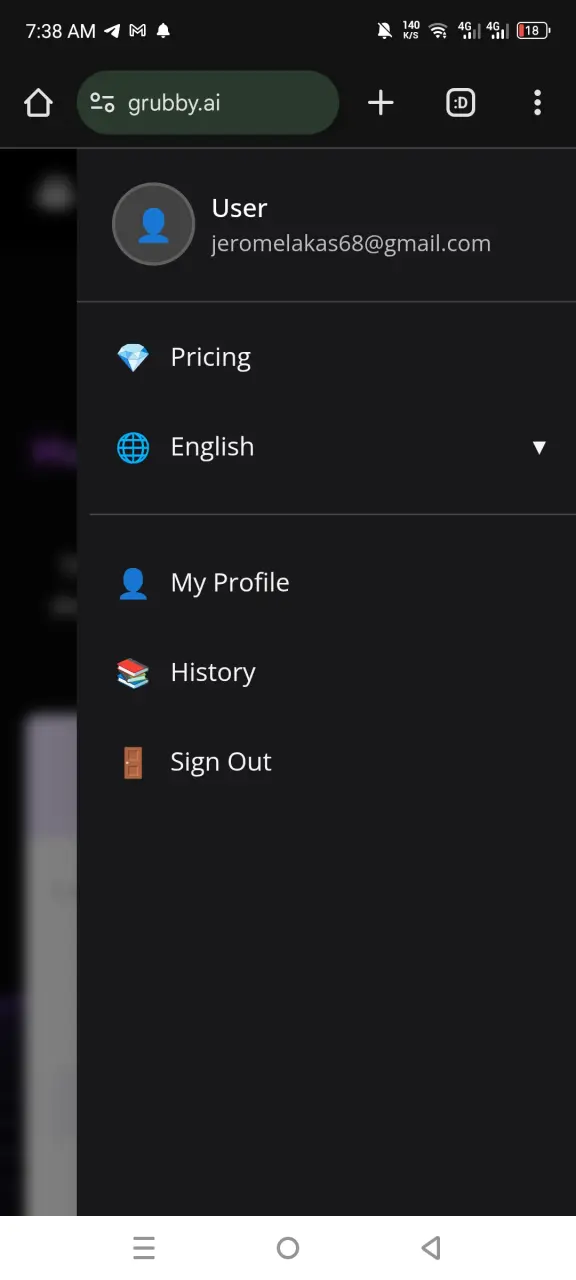The image size is (576, 1280).
Task: Tap the grubby.ai address bar
Action: click(x=208, y=102)
